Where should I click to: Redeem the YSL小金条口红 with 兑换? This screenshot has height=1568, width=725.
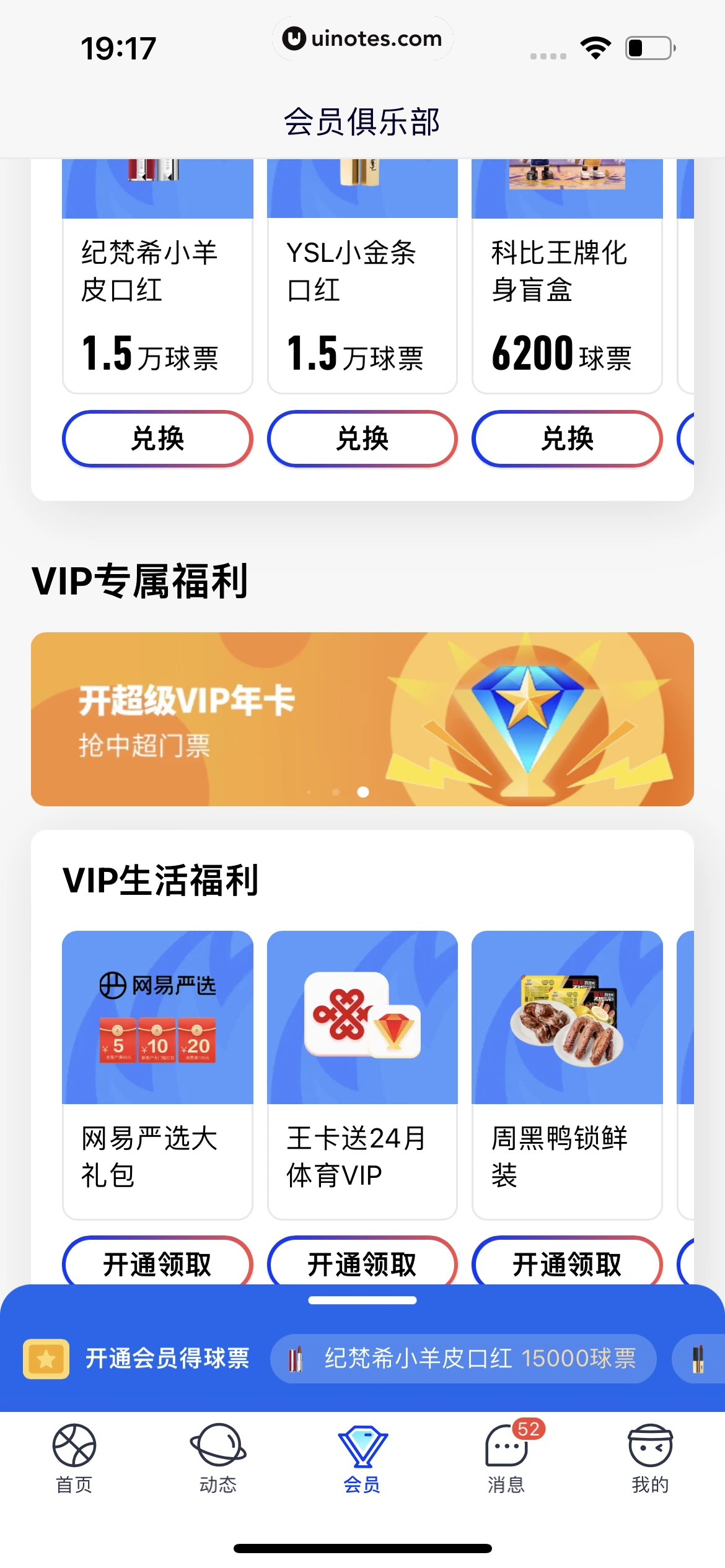click(x=362, y=438)
